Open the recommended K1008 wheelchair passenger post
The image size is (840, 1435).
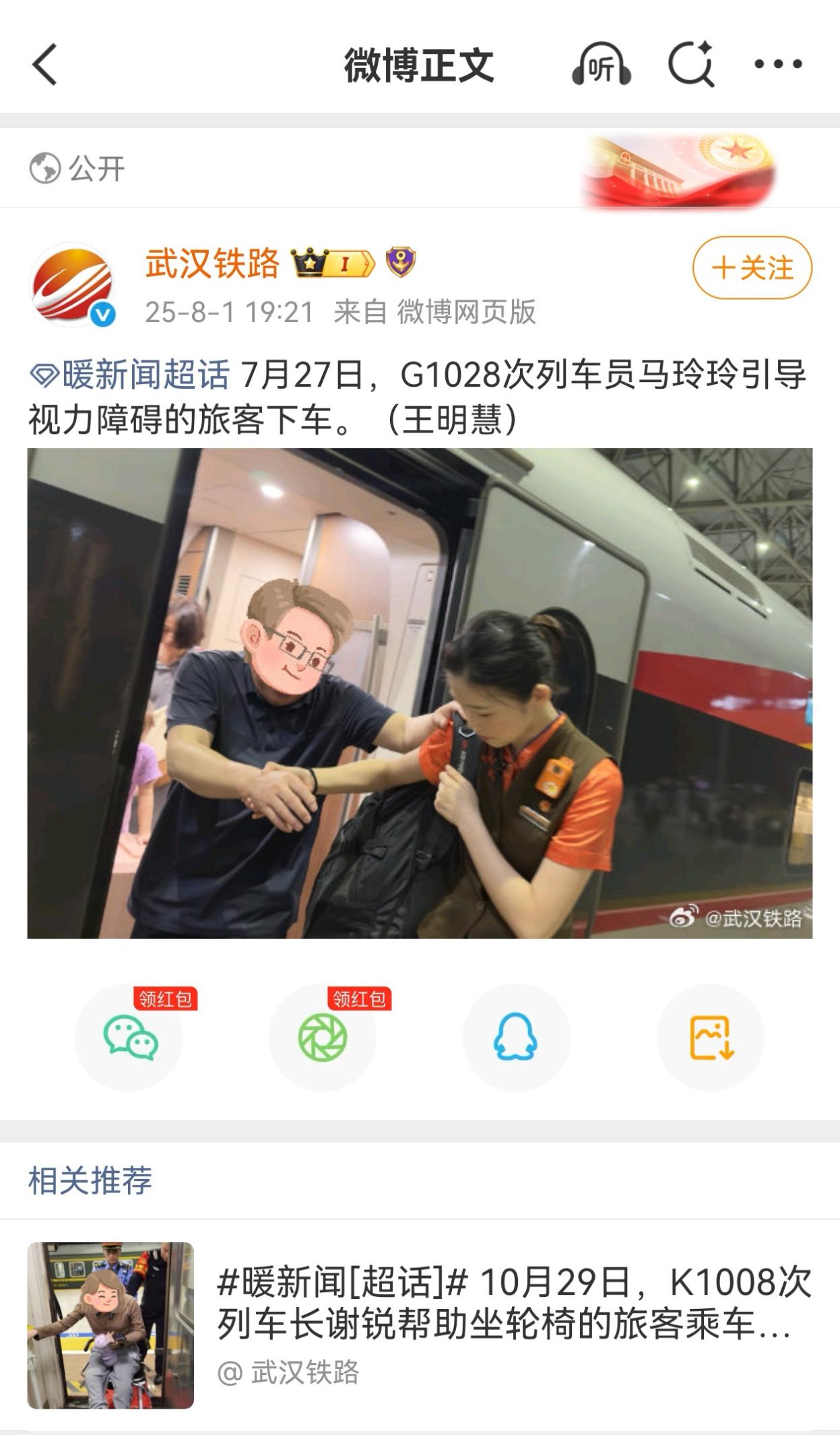tap(512, 1303)
